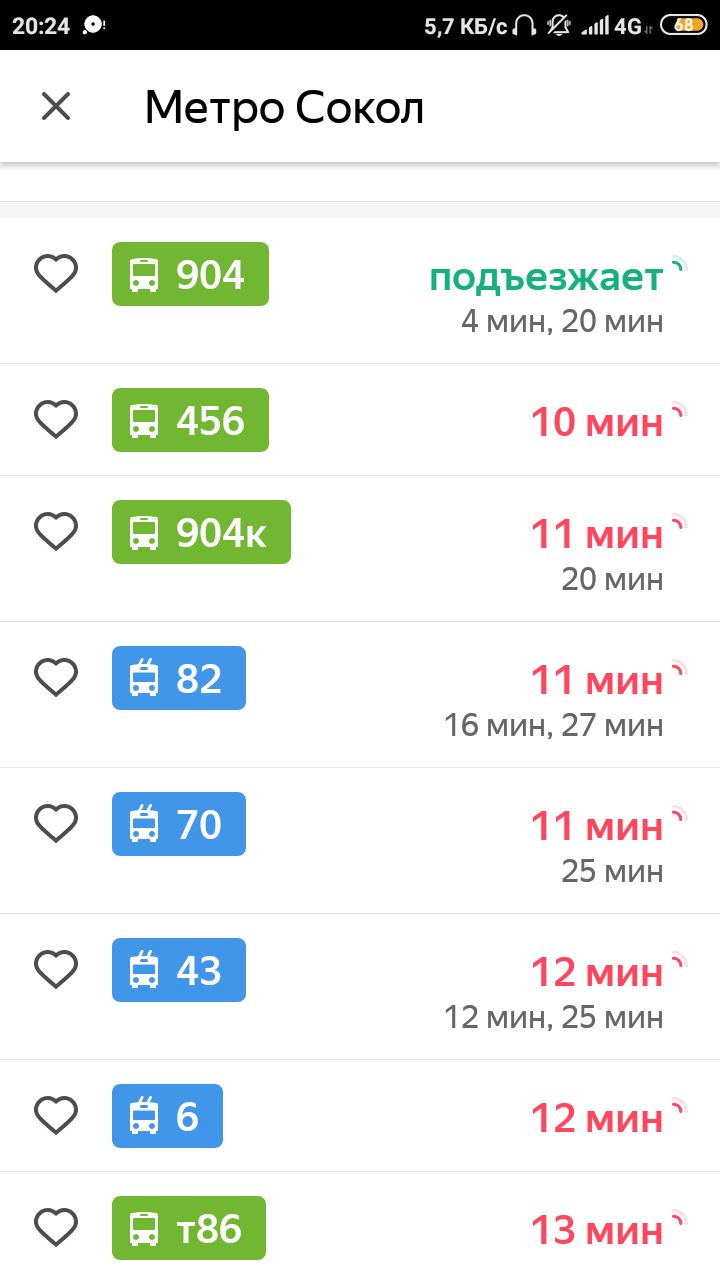Open the т86 bus route row
Viewport: 720px width, 1280px height.
click(x=360, y=1227)
